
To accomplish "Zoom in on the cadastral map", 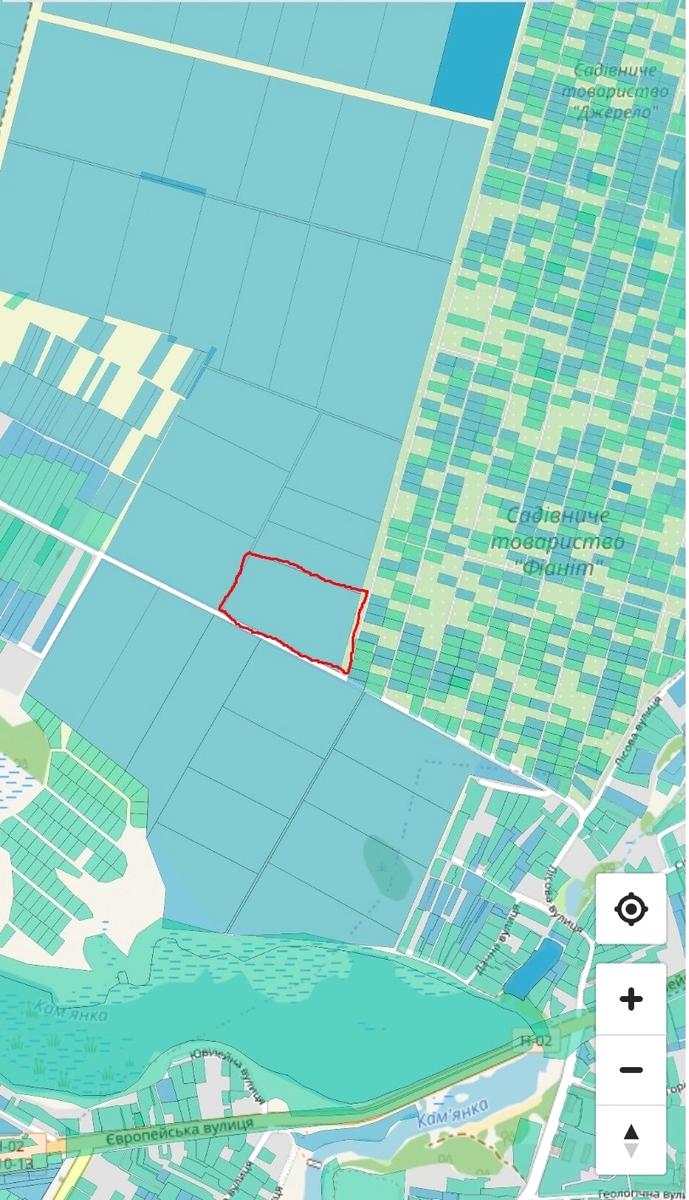I will click(631, 999).
